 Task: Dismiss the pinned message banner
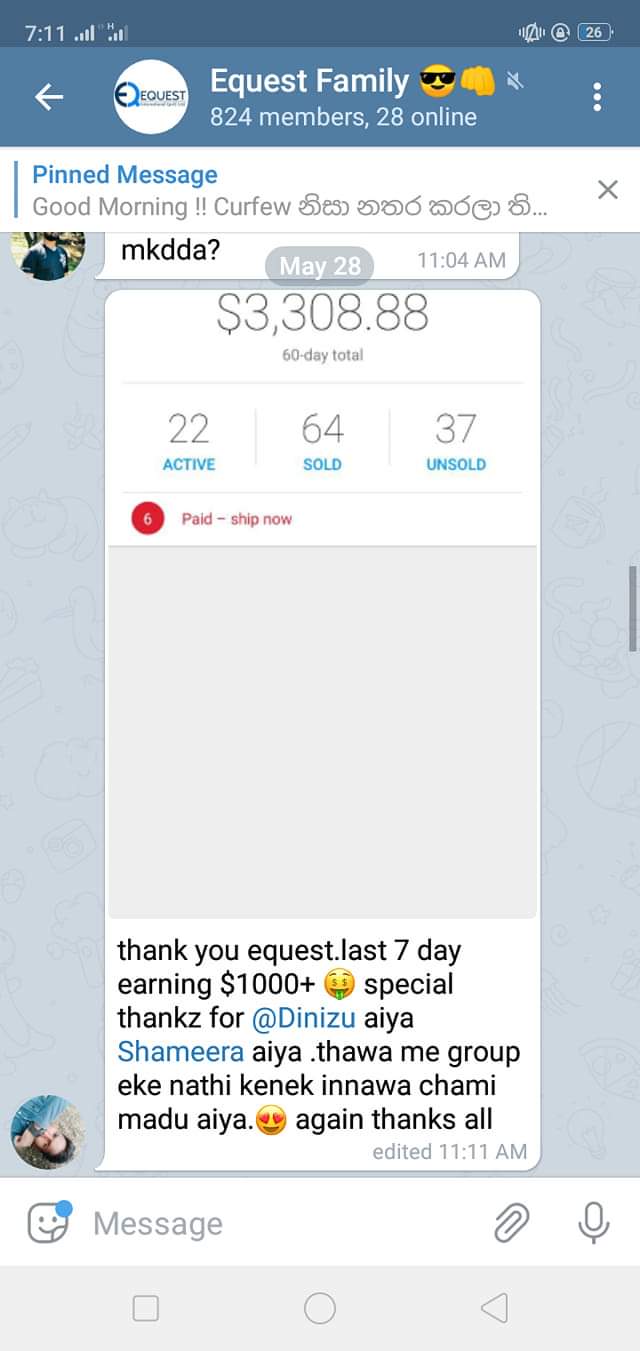pyautogui.click(x=607, y=190)
